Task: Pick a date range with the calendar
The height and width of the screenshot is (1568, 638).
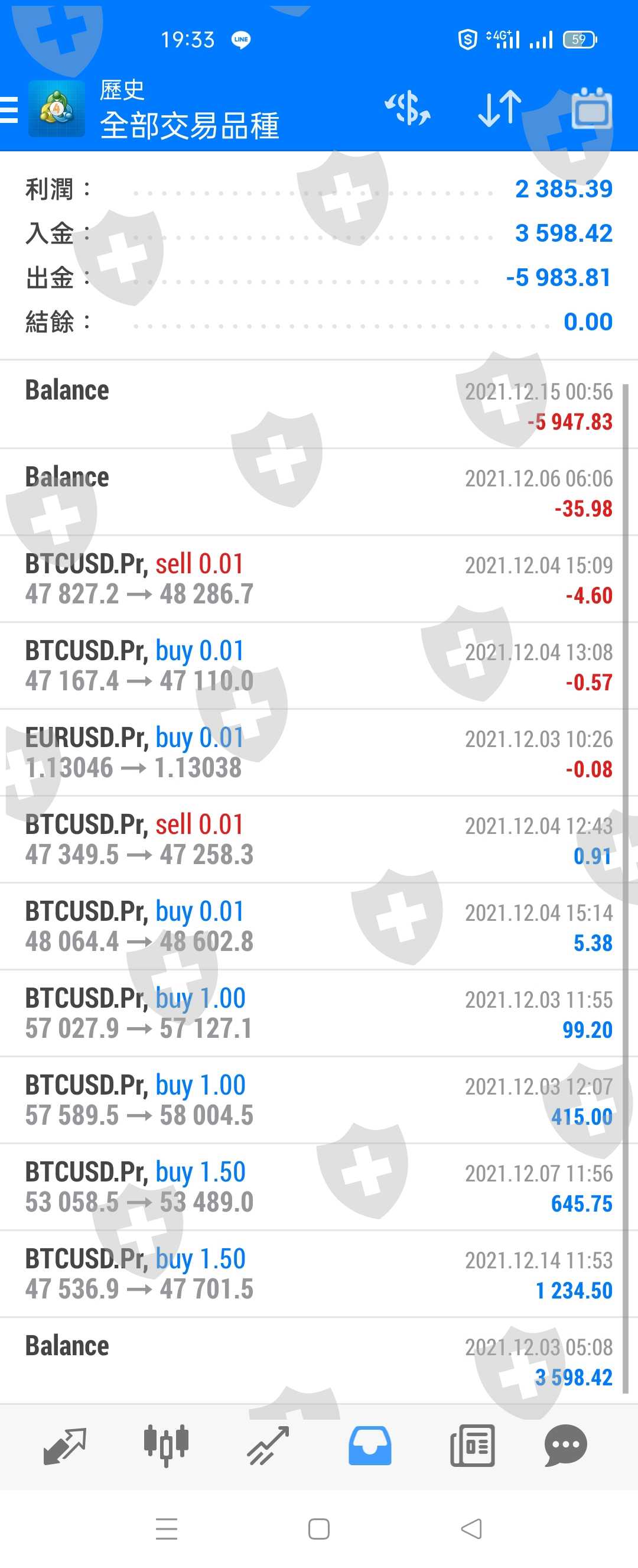Action: (591, 109)
